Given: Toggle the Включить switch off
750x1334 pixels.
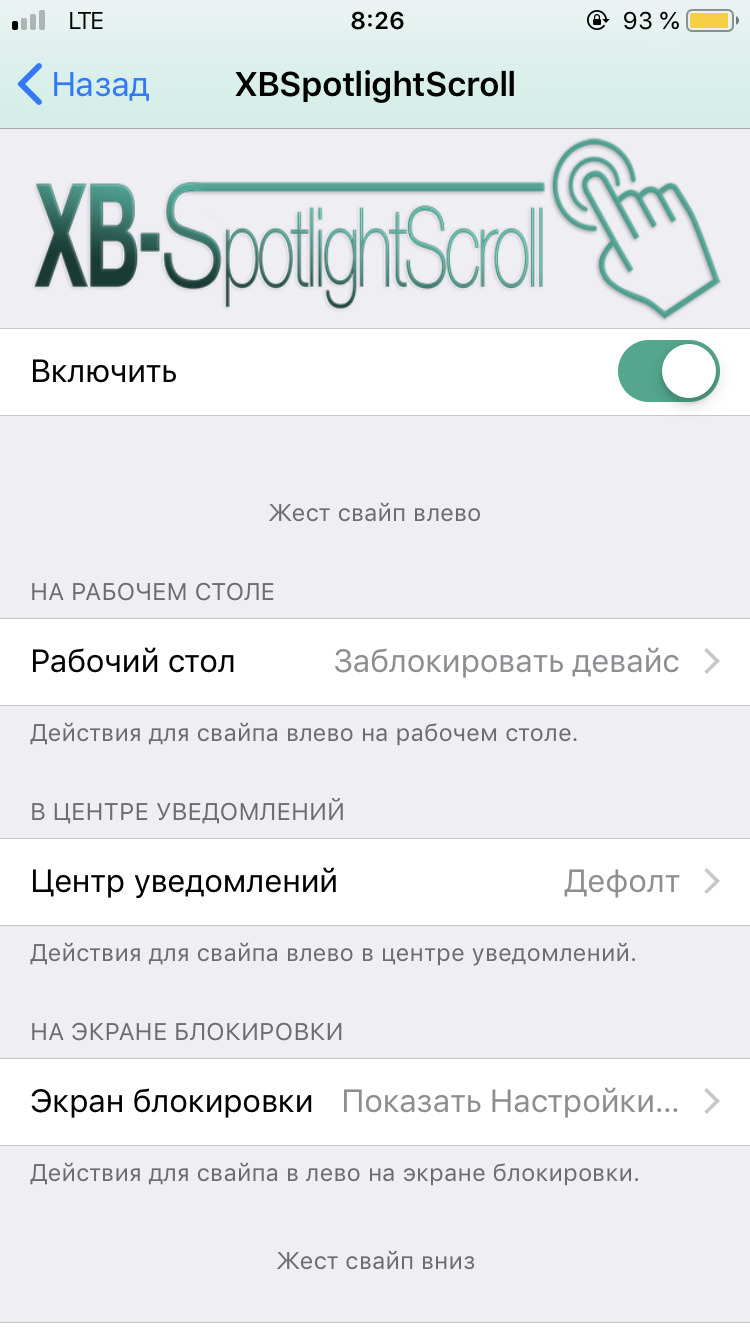Looking at the screenshot, I should coord(669,372).
